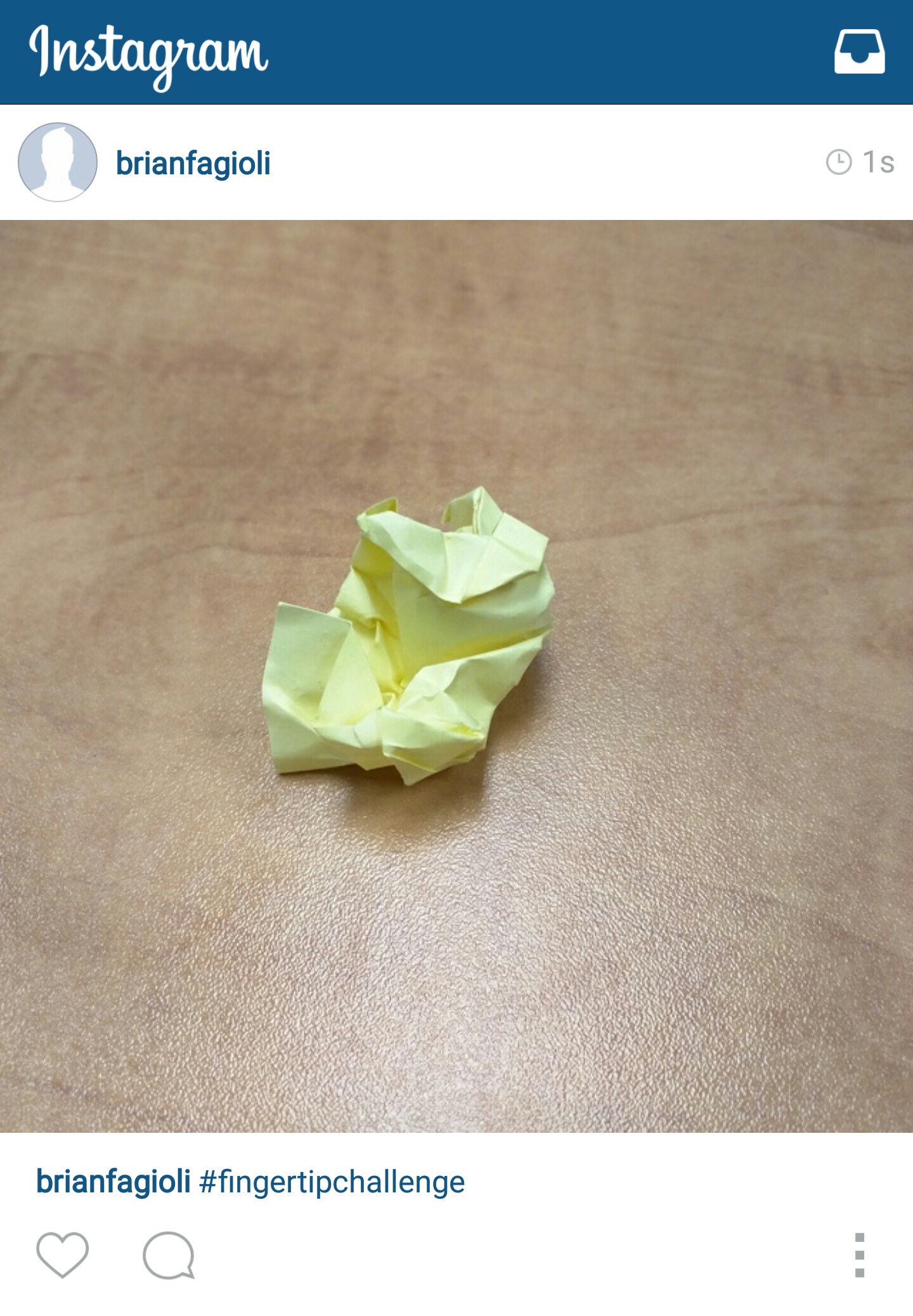The width and height of the screenshot is (913, 1316).
Task: Open the post overflow menu
Action: point(859,1255)
